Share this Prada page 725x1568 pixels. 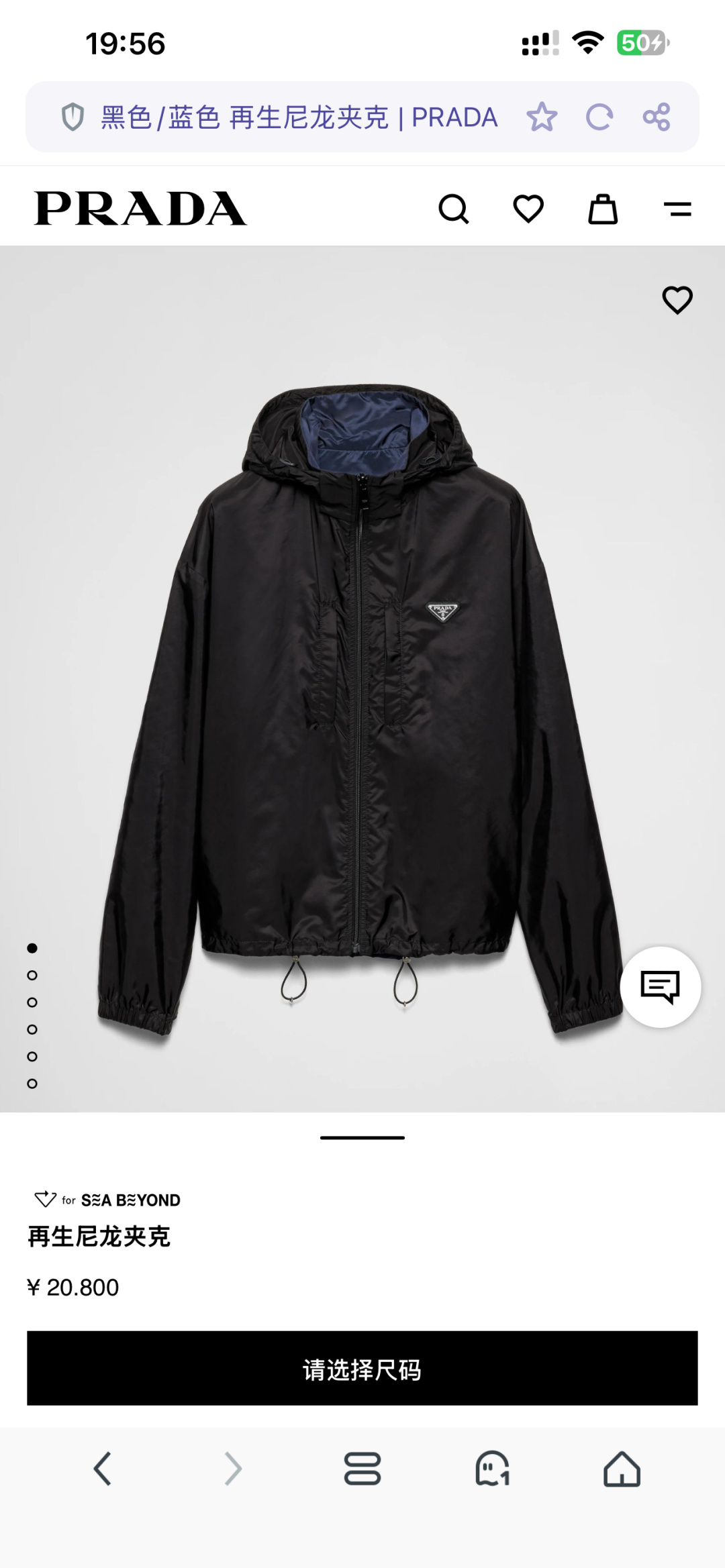657,117
